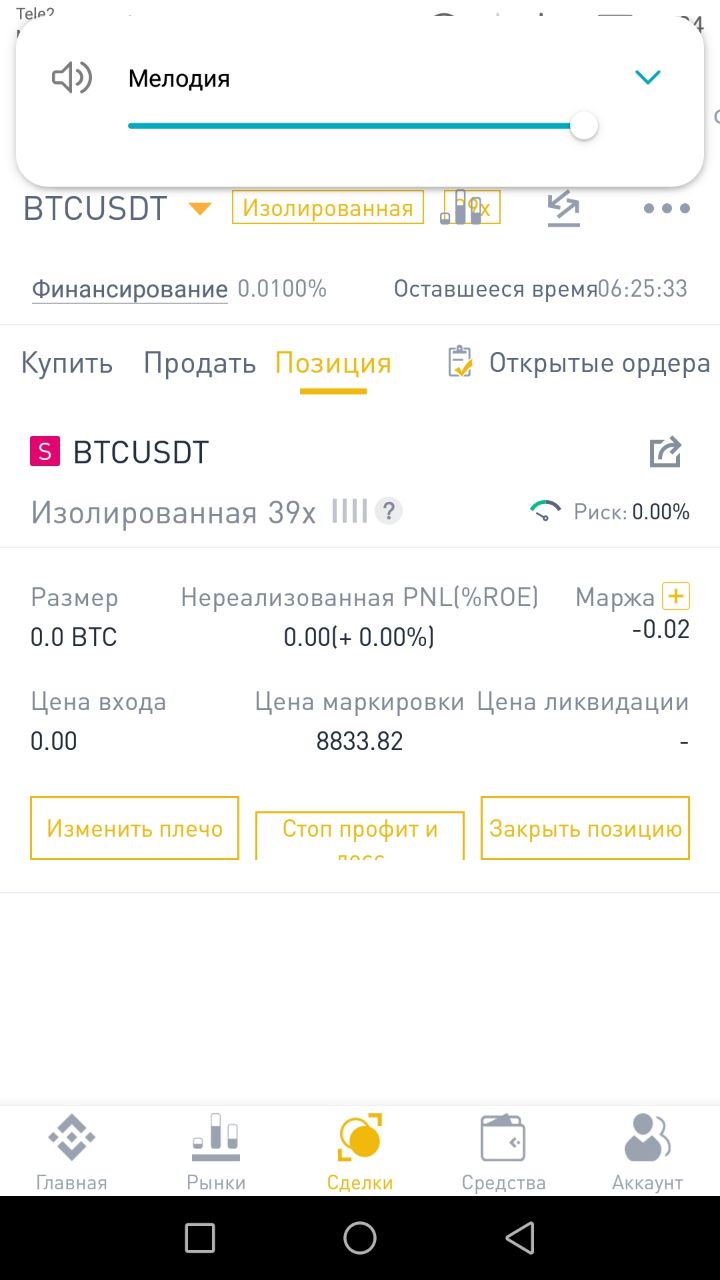The height and width of the screenshot is (1280, 720).
Task: Tap the Мелодия volume slider
Action: tap(362, 126)
